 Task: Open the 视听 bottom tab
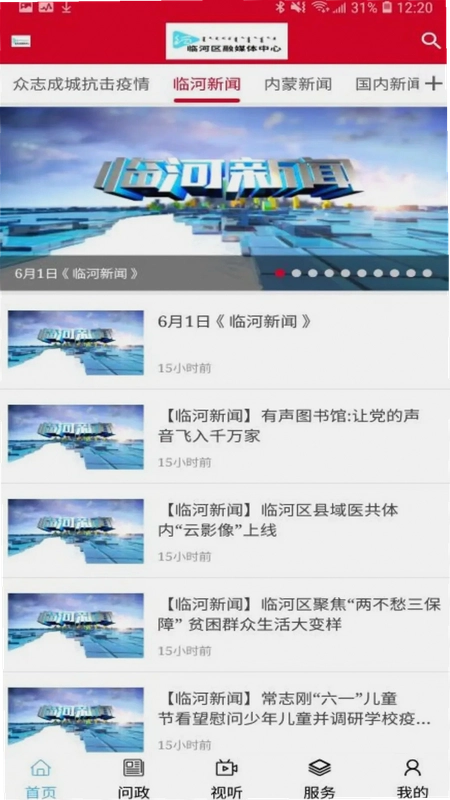click(227, 779)
